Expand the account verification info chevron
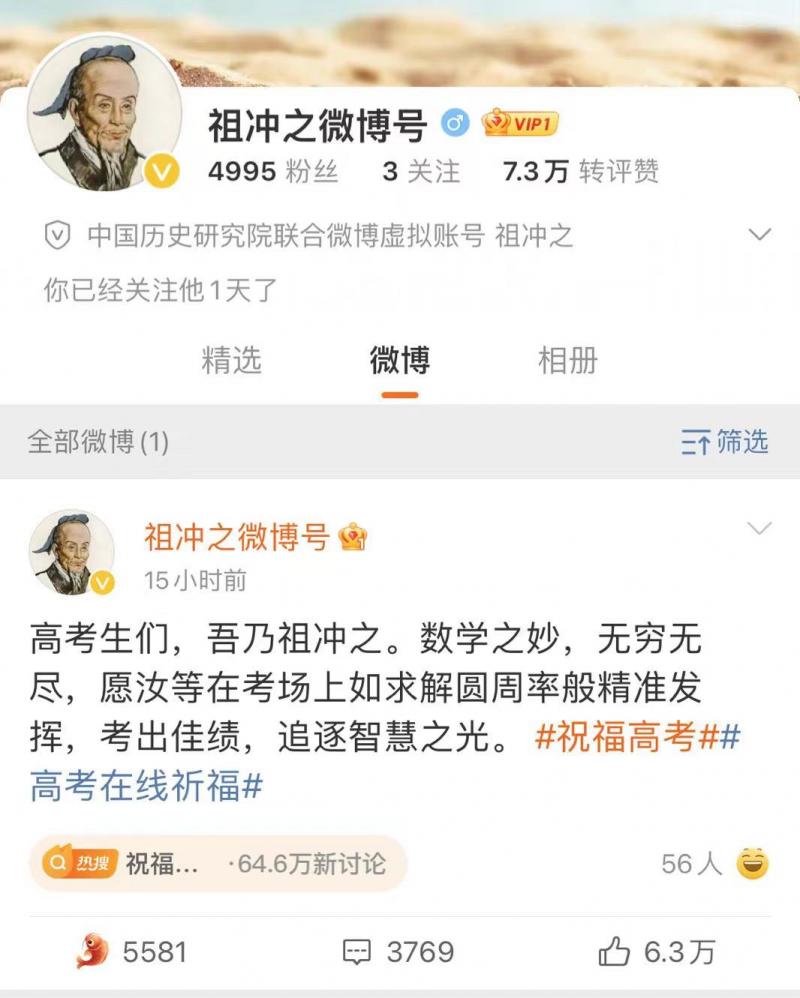The width and height of the screenshot is (800, 998). coord(760,235)
